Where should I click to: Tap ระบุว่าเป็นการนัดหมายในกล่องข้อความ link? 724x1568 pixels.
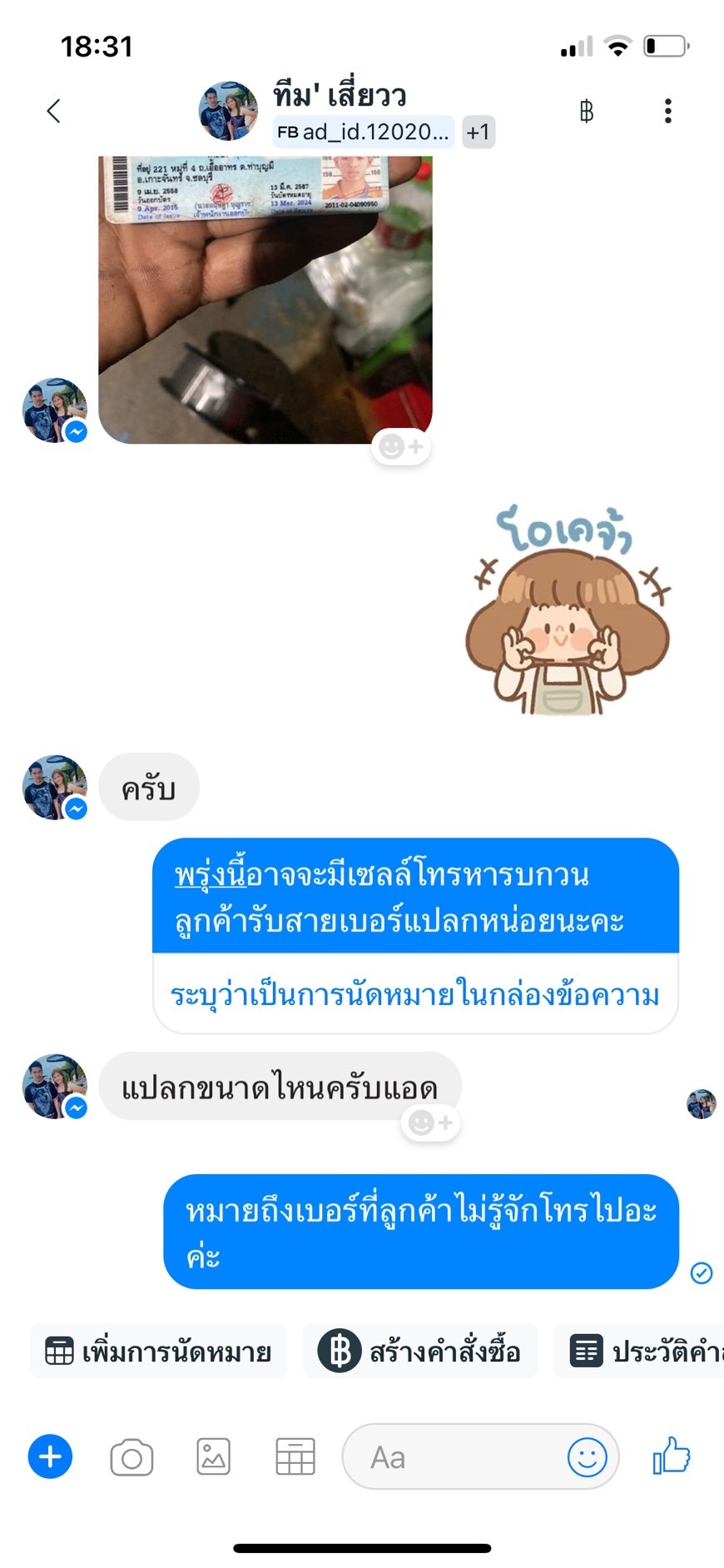point(414,995)
